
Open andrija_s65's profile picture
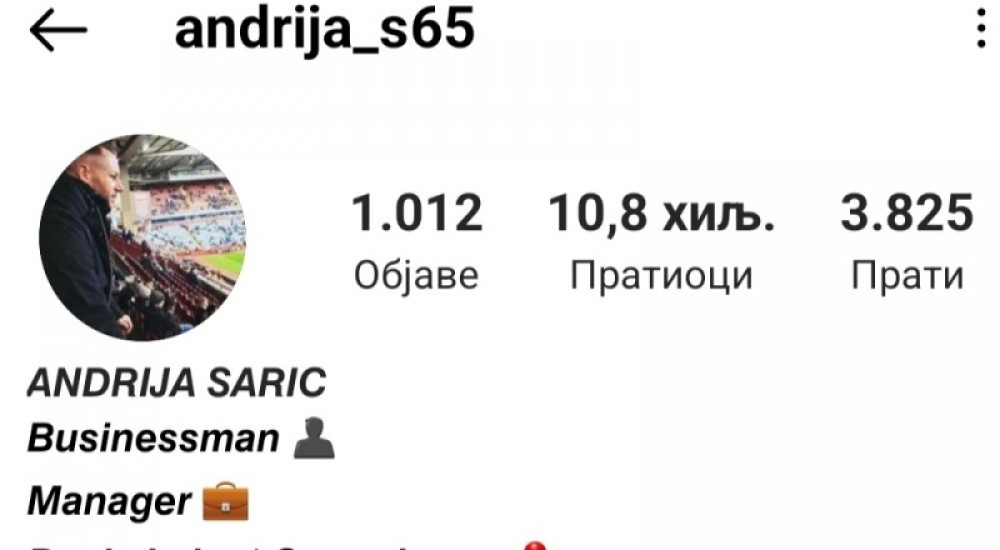[x=142, y=238]
